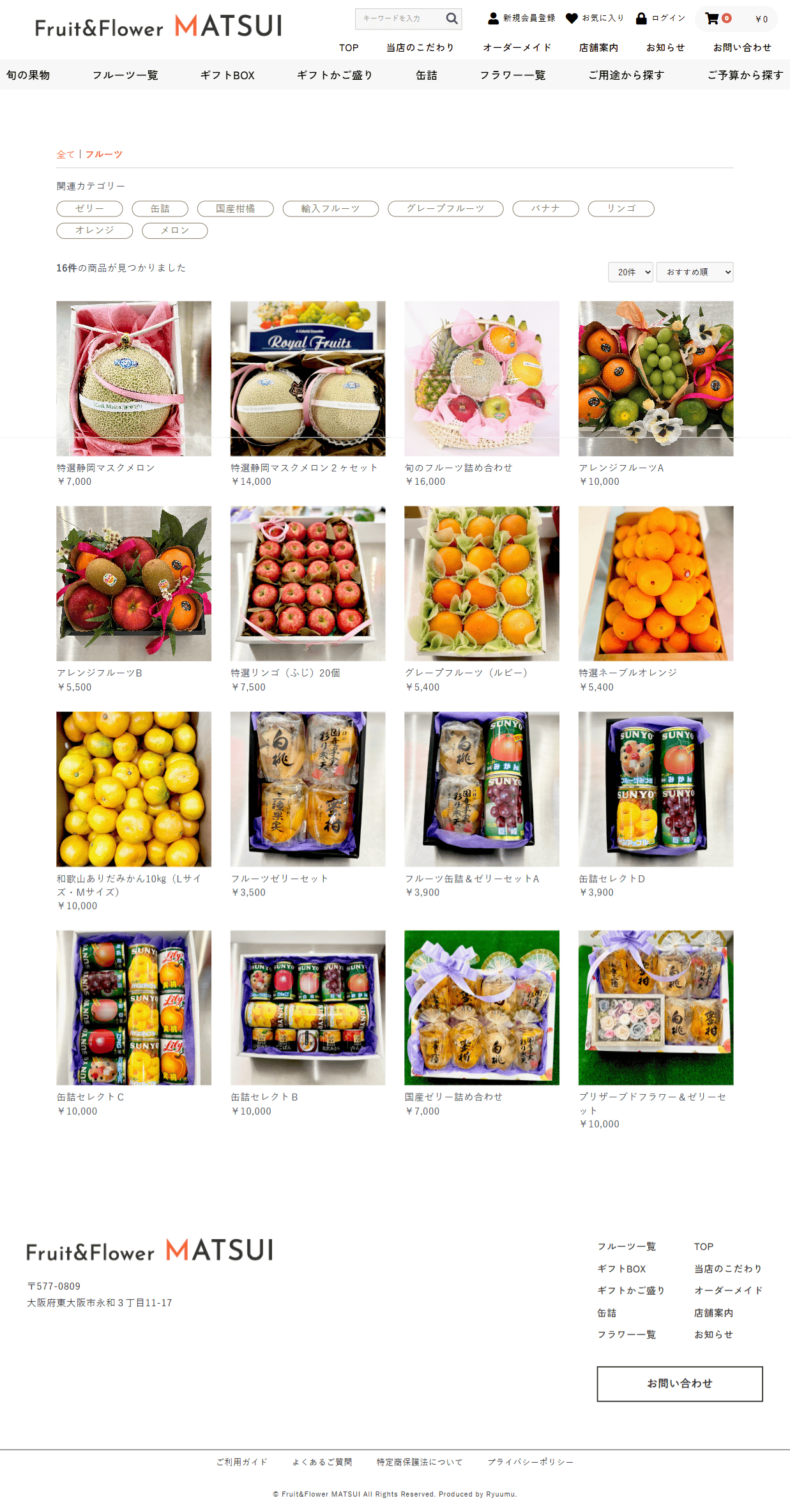The image size is (790, 1512).
Task: Filter by 輸入フルーツ chip
Action: pyautogui.click(x=330, y=209)
